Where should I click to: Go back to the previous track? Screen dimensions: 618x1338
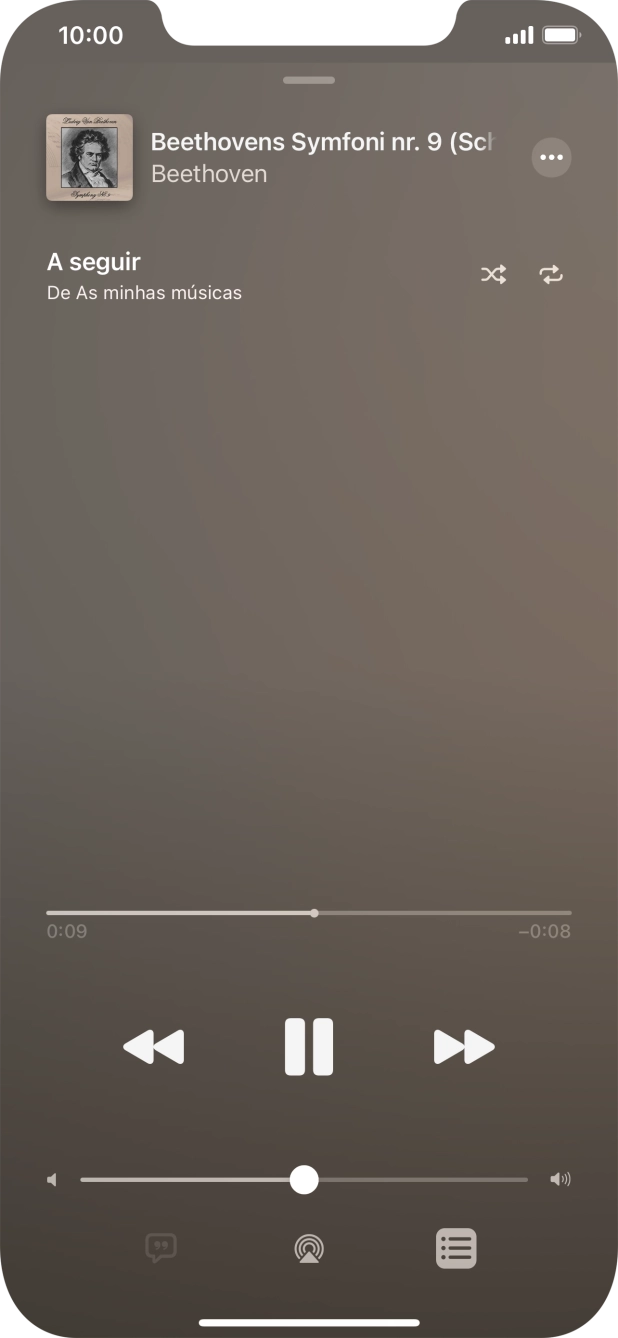pyautogui.click(x=154, y=1047)
